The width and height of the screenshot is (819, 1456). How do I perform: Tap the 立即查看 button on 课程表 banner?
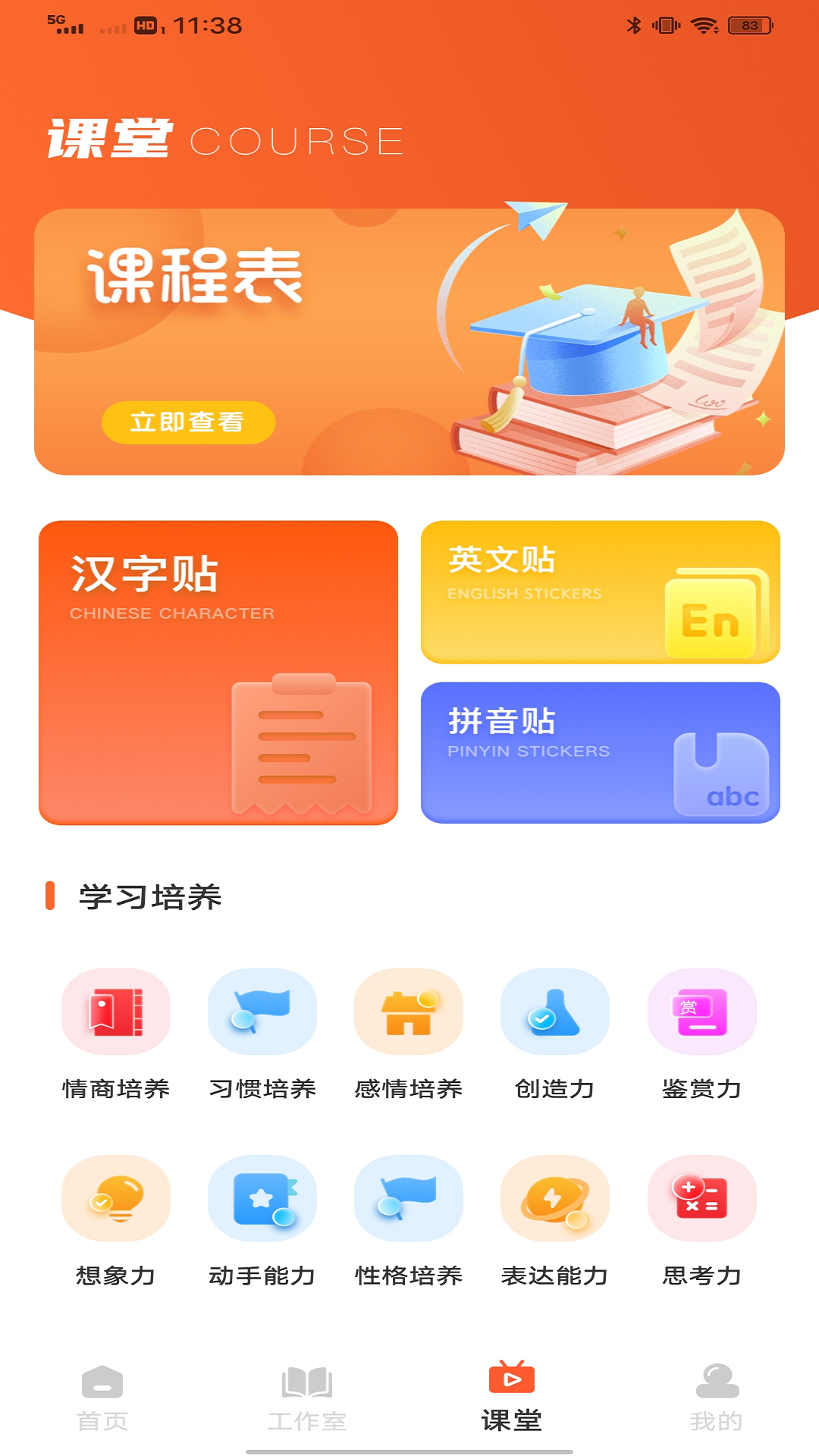pos(188,422)
